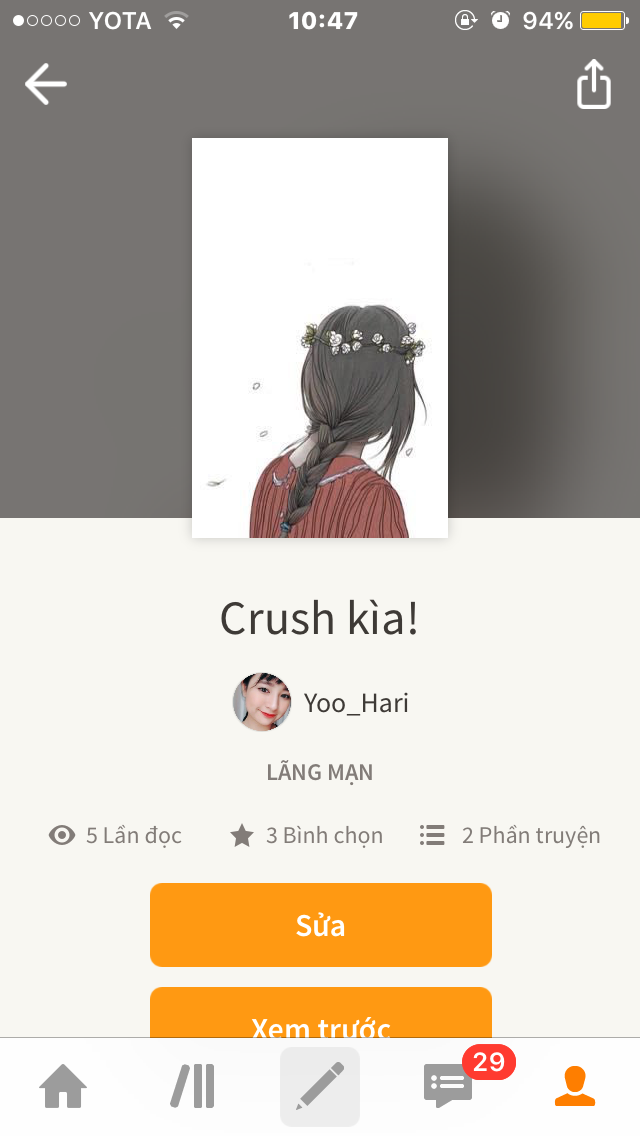Viewport: 640px width, 1136px height.
Task: Select the Write pencil tab
Action: [x=320, y=1087]
